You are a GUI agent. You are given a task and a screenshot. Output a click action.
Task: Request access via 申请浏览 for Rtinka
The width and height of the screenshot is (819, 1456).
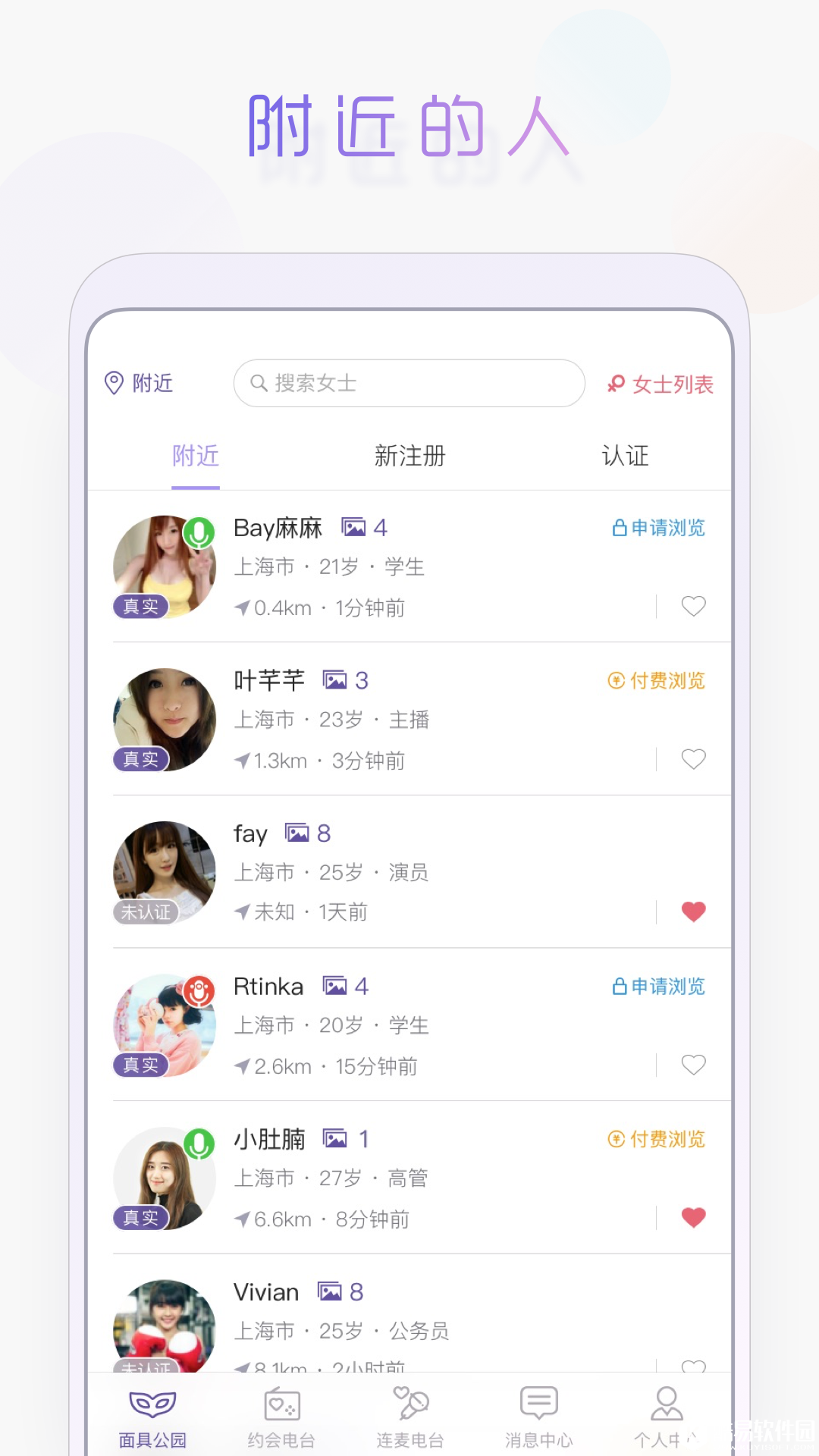657,986
